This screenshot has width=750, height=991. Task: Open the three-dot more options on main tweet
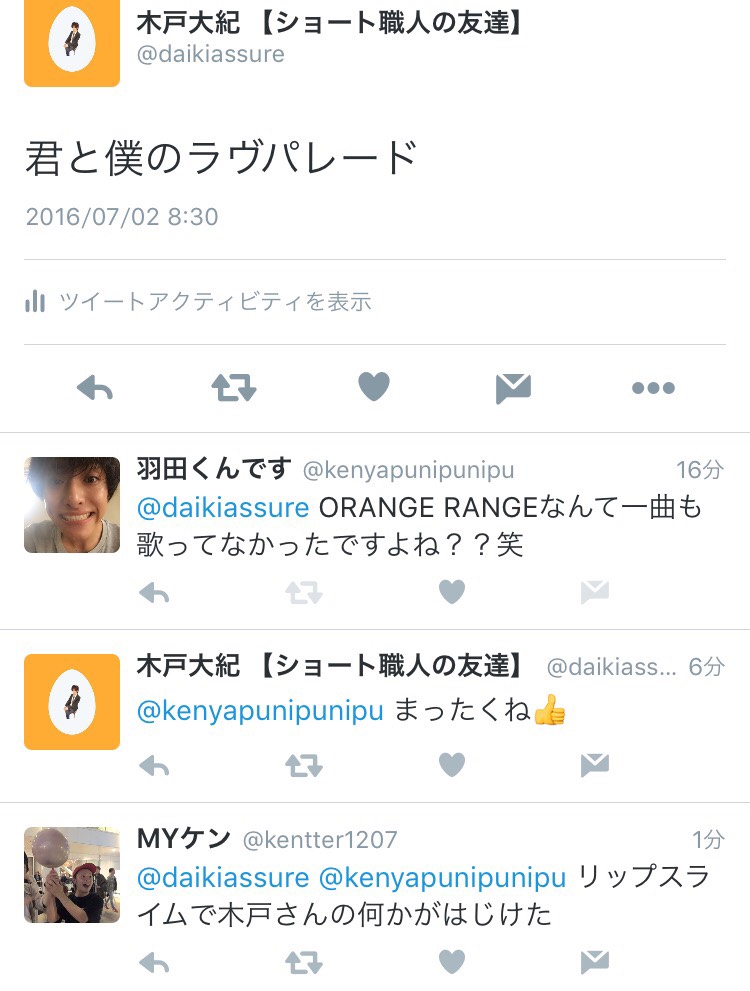(653, 388)
